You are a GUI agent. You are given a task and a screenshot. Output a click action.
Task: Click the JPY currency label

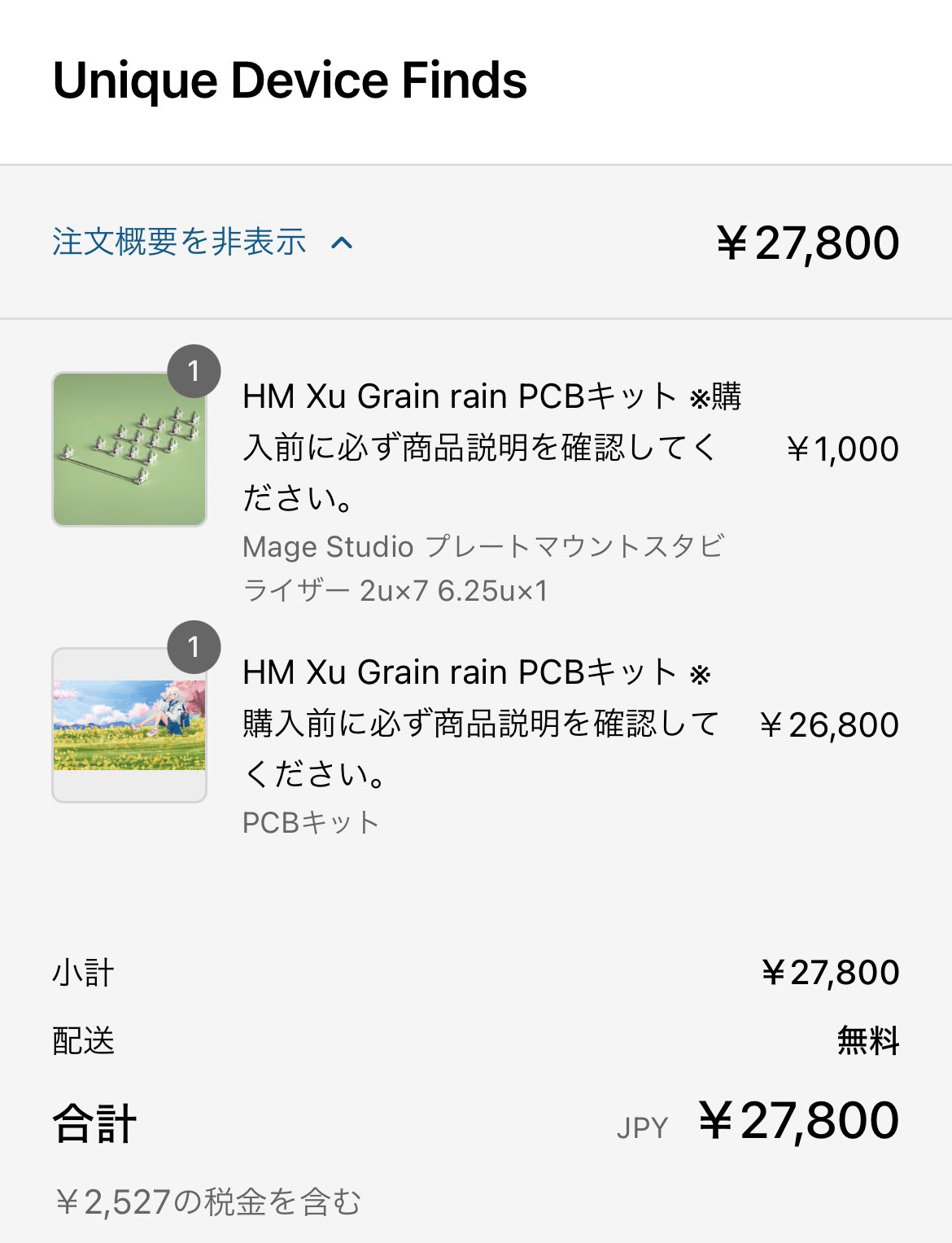(x=641, y=1126)
